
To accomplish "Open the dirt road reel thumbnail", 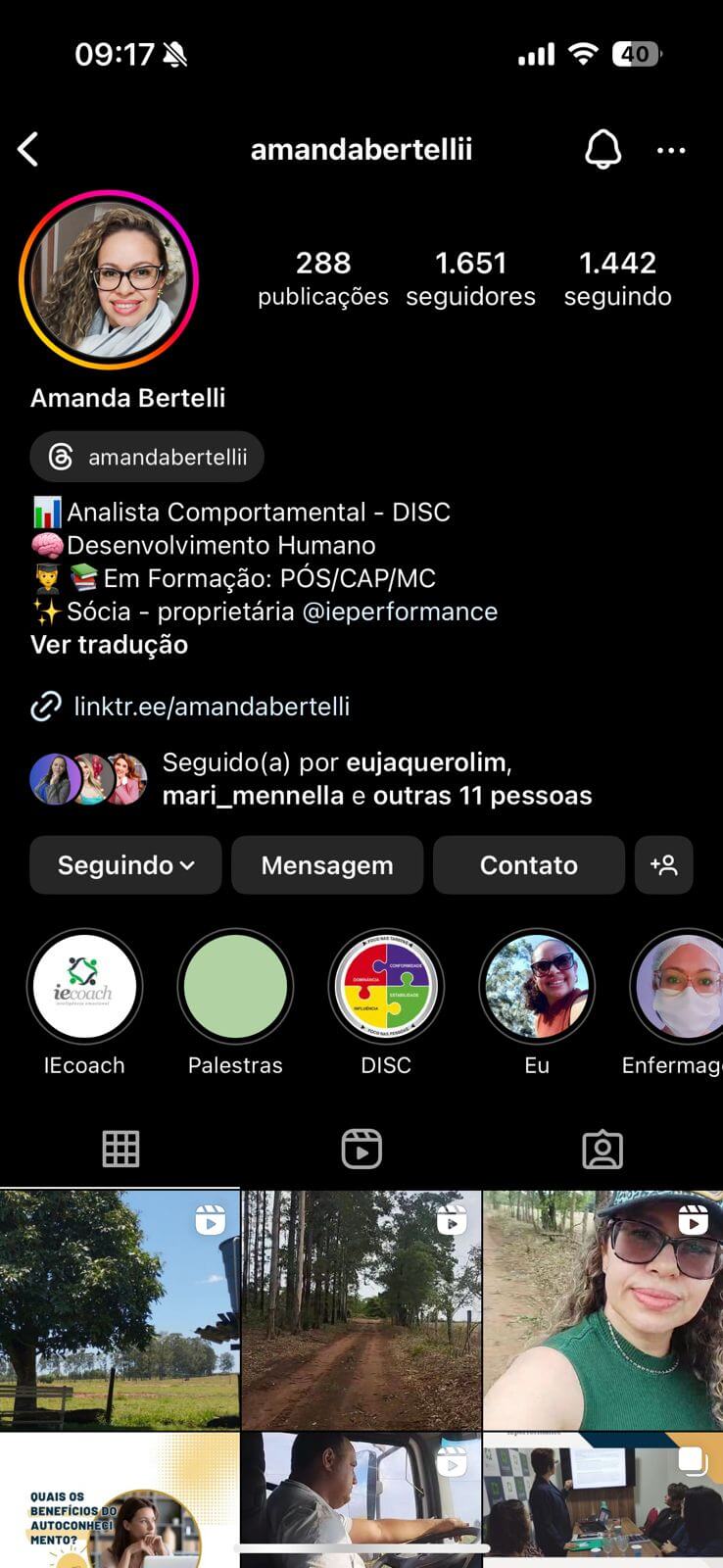I will (361, 1309).
